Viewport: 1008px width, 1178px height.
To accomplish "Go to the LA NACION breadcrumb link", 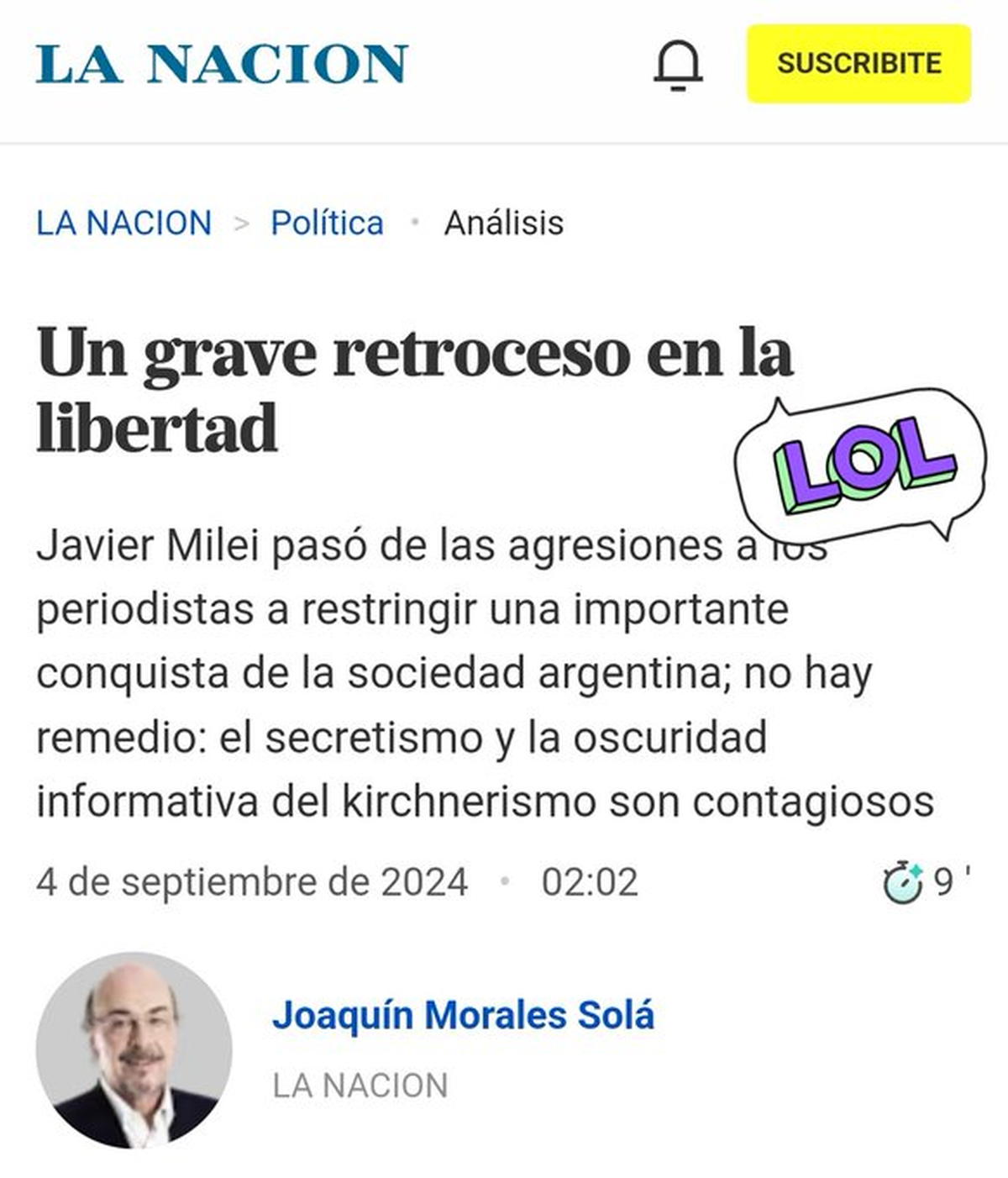I will (x=123, y=224).
